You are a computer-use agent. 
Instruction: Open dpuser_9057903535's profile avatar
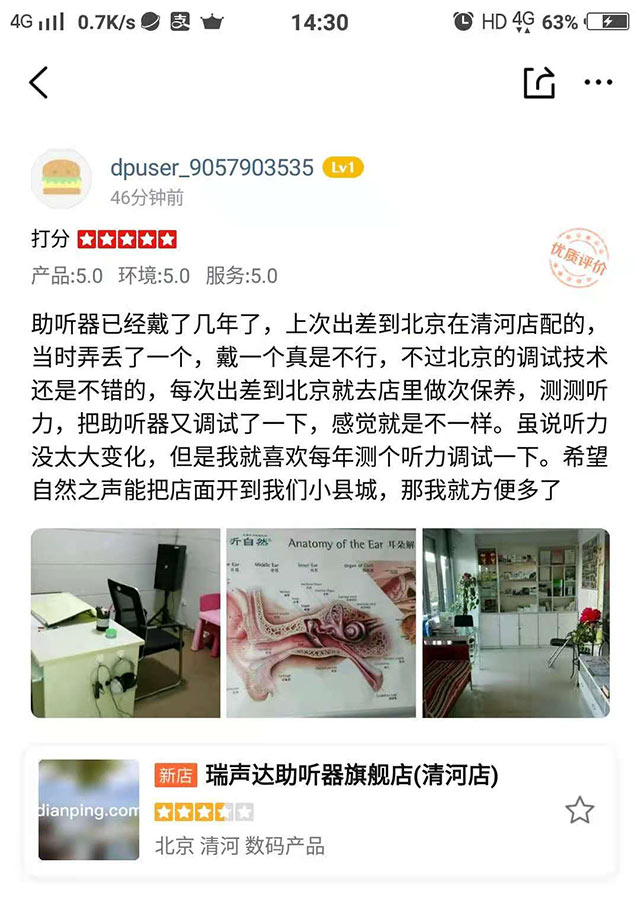click(63, 179)
